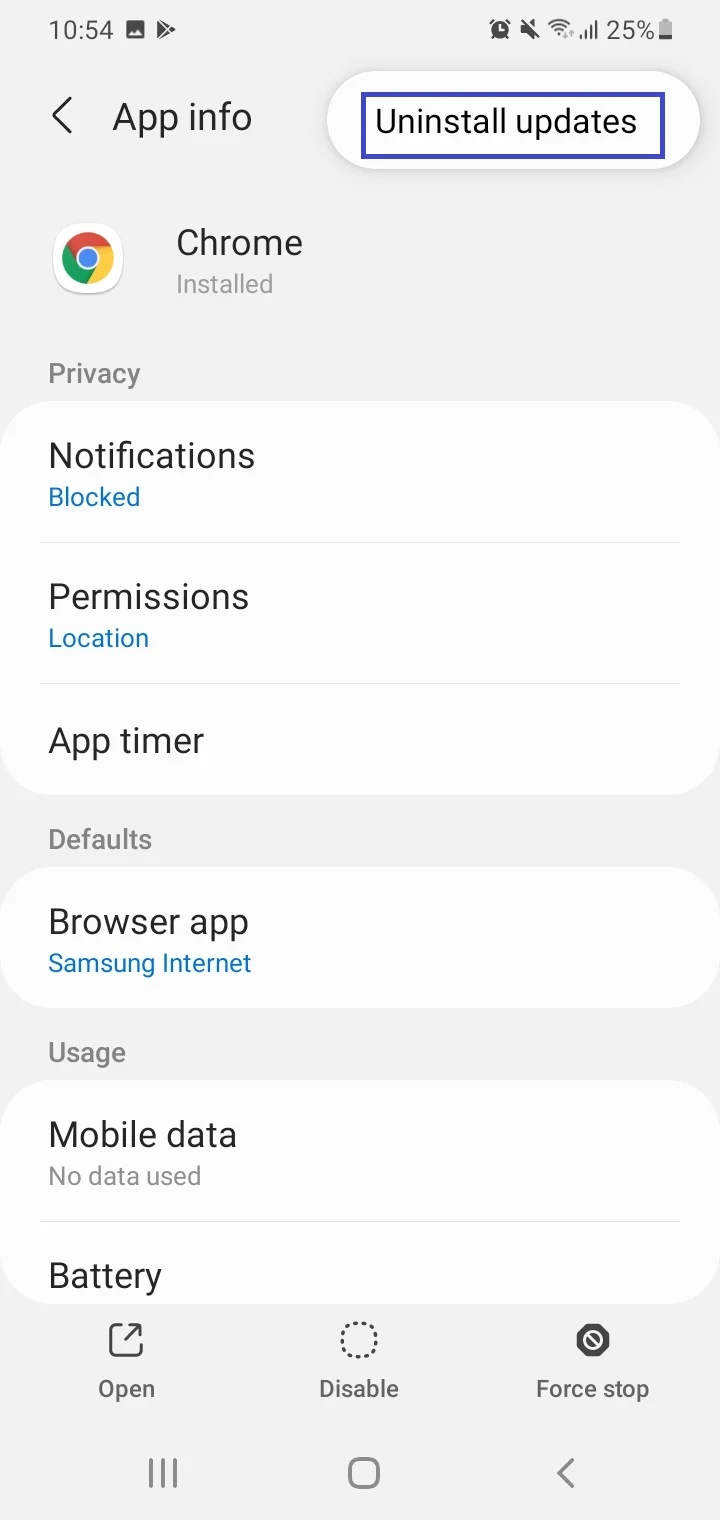The height and width of the screenshot is (1520, 720).
Task: Tap the system home button
Action: click(363, 1472)
